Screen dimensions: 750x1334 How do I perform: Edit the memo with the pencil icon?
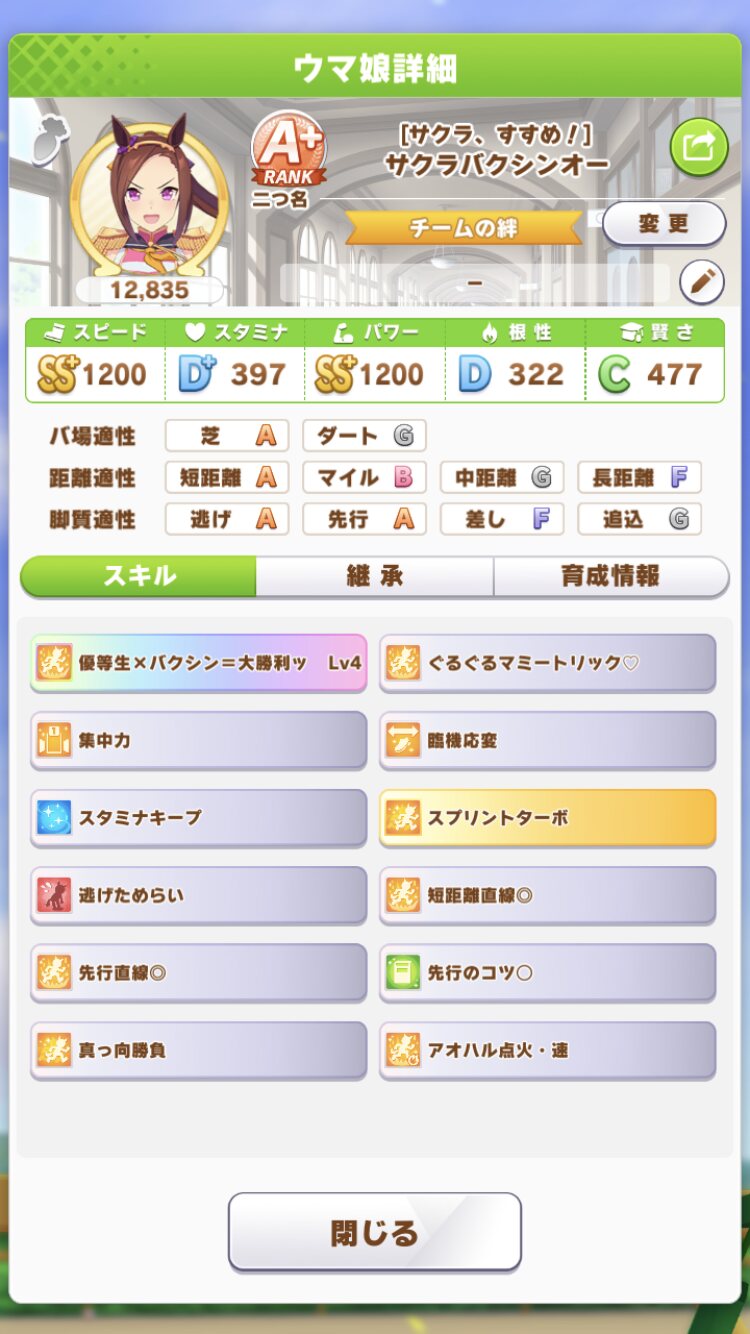tap(701, 283)
